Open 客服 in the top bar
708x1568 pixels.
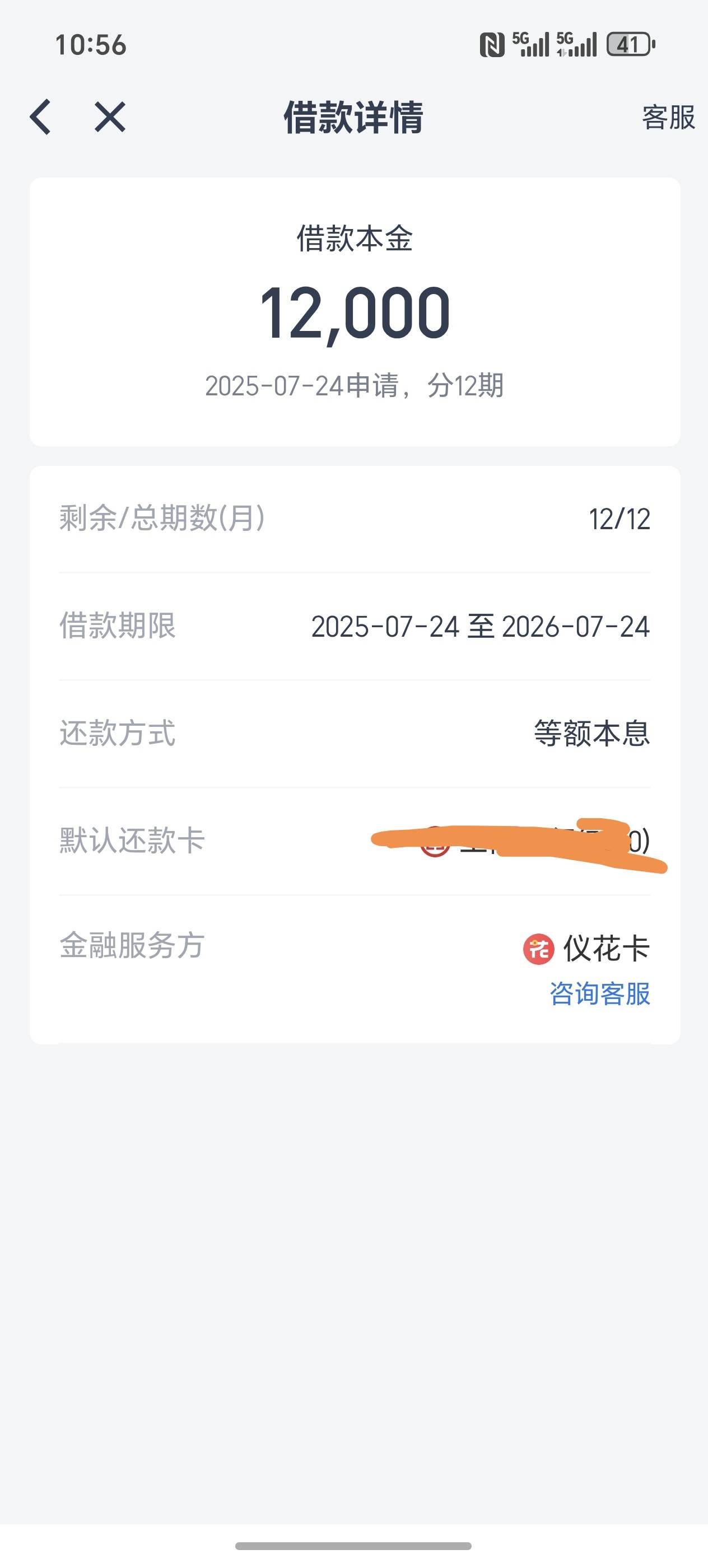coord(668,117)
